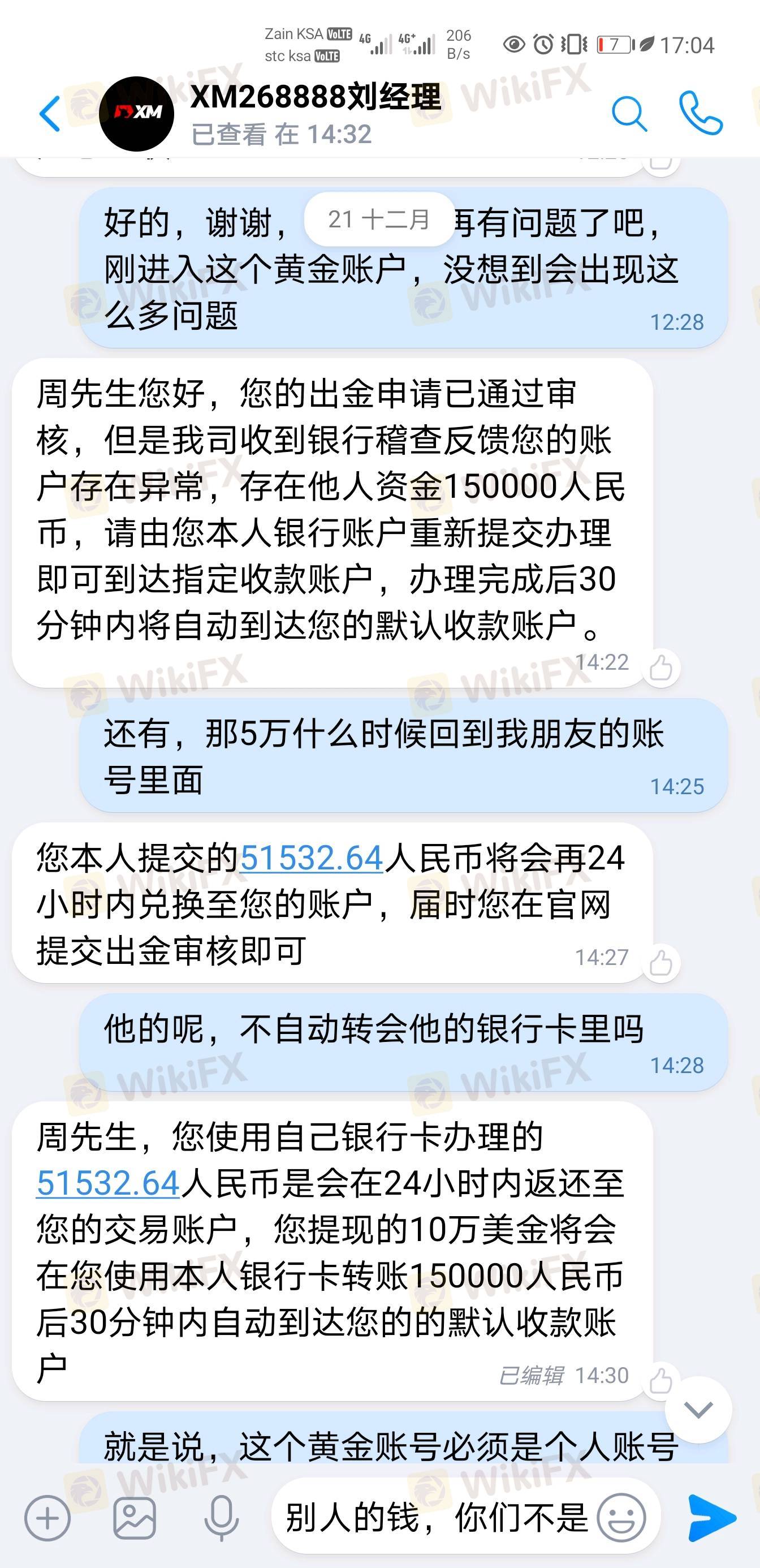Attach a photo from the gallery

coord(135,1518)
